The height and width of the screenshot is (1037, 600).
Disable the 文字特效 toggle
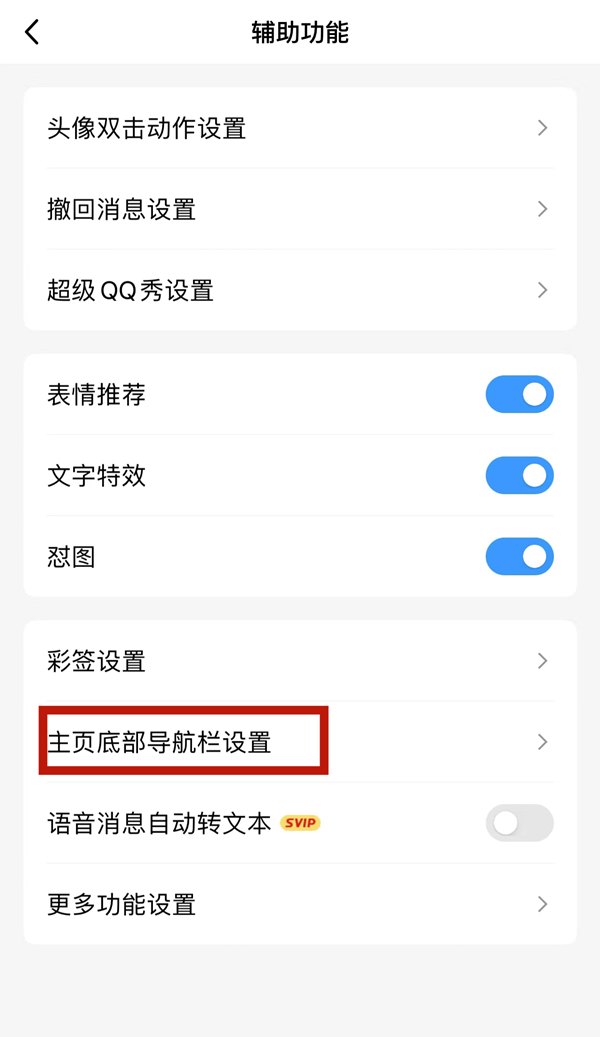coord(519,475)
